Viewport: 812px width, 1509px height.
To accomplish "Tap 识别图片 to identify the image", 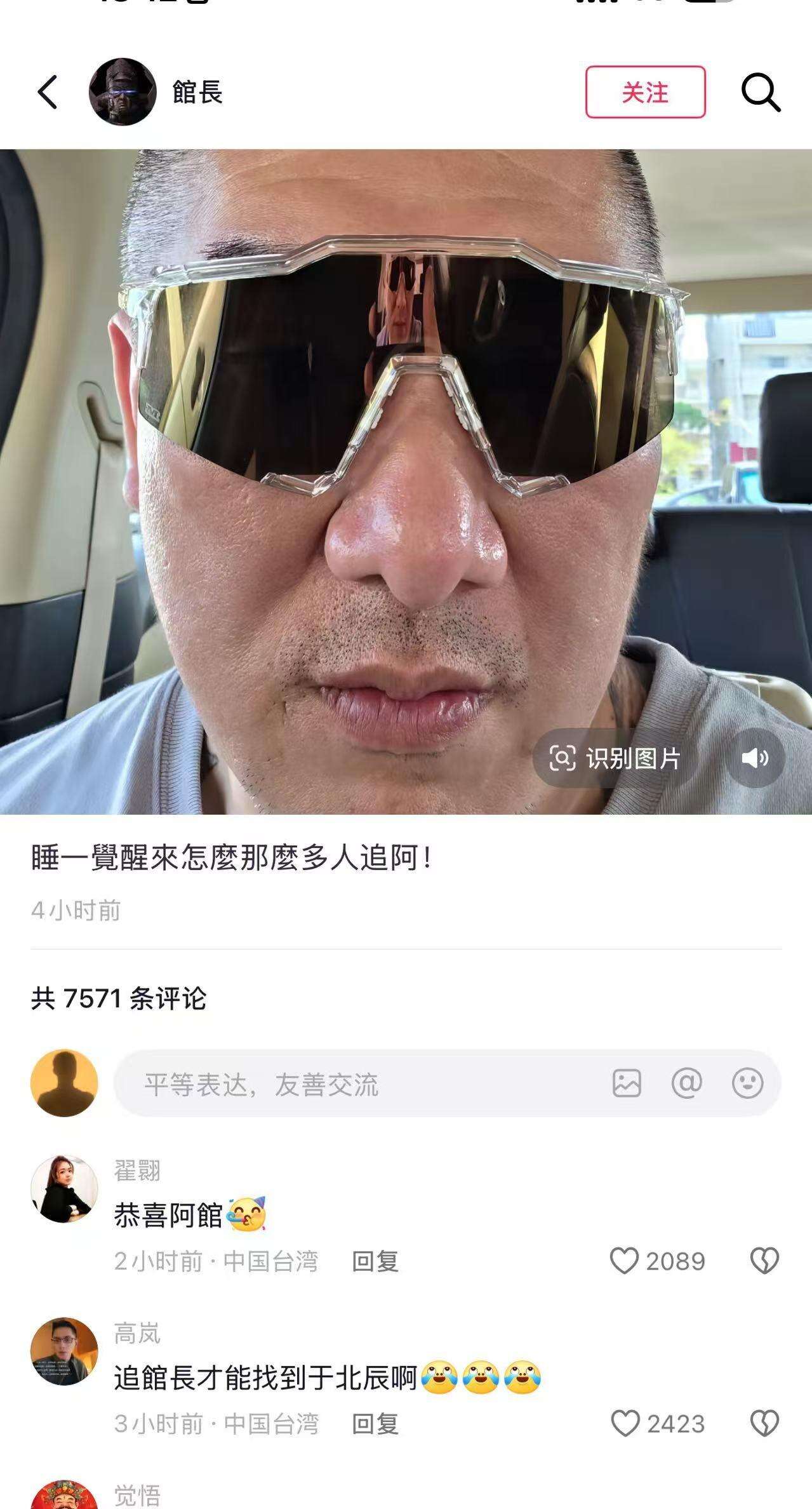I will [x=615, y=758].
